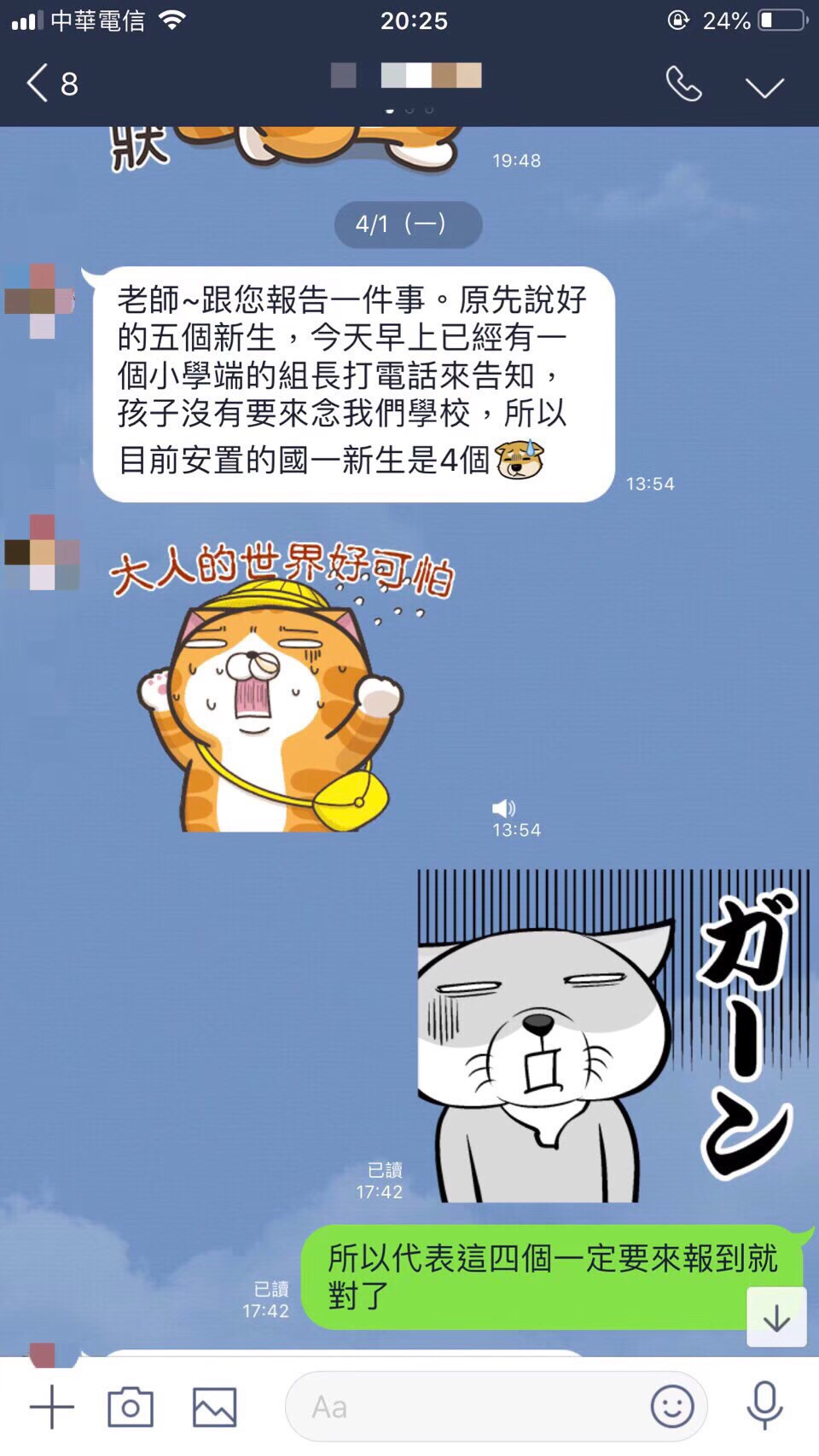Record a voice message with microphone
The width and height of the screenshot is (819, 1456).
tap(764, 1405)
